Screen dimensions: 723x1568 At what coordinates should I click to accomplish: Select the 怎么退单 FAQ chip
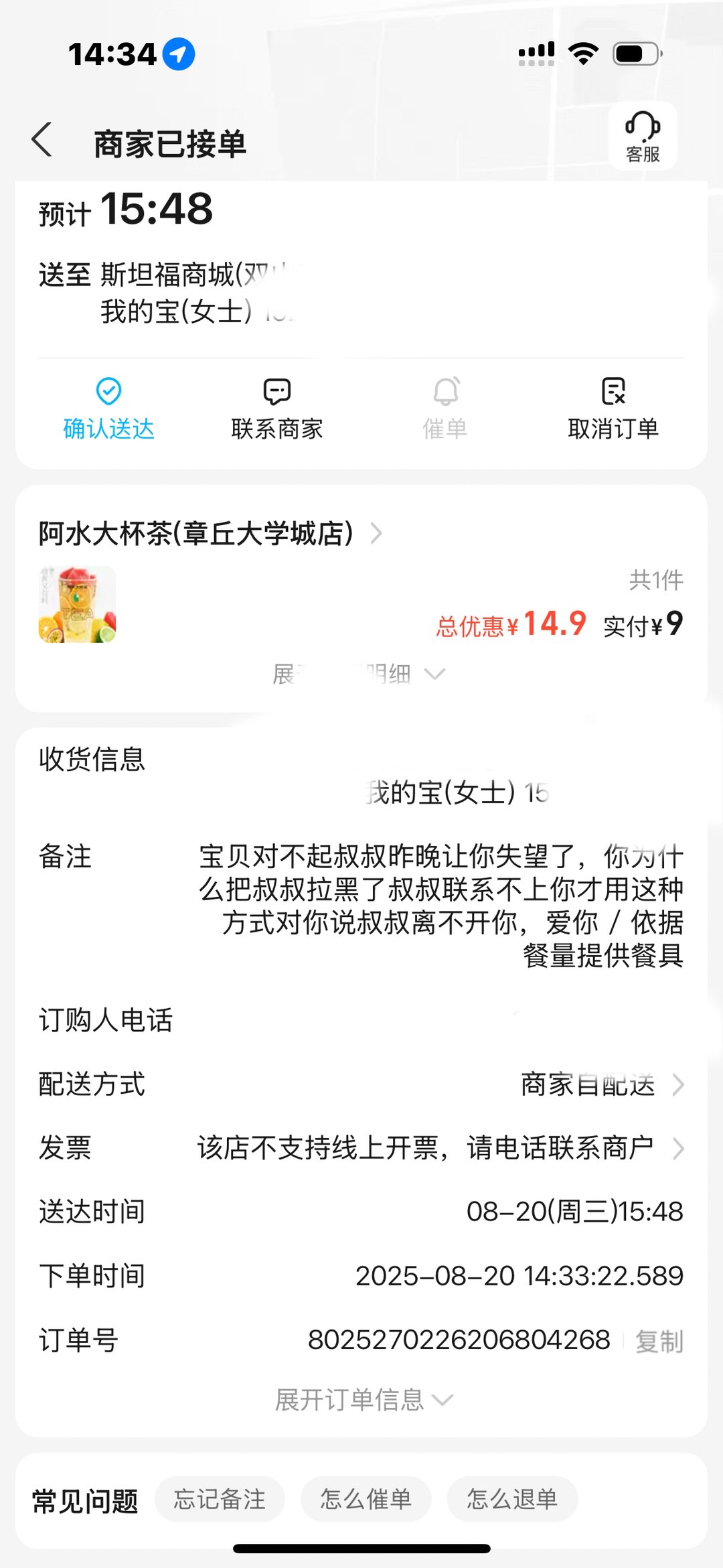pos(512,1499)
